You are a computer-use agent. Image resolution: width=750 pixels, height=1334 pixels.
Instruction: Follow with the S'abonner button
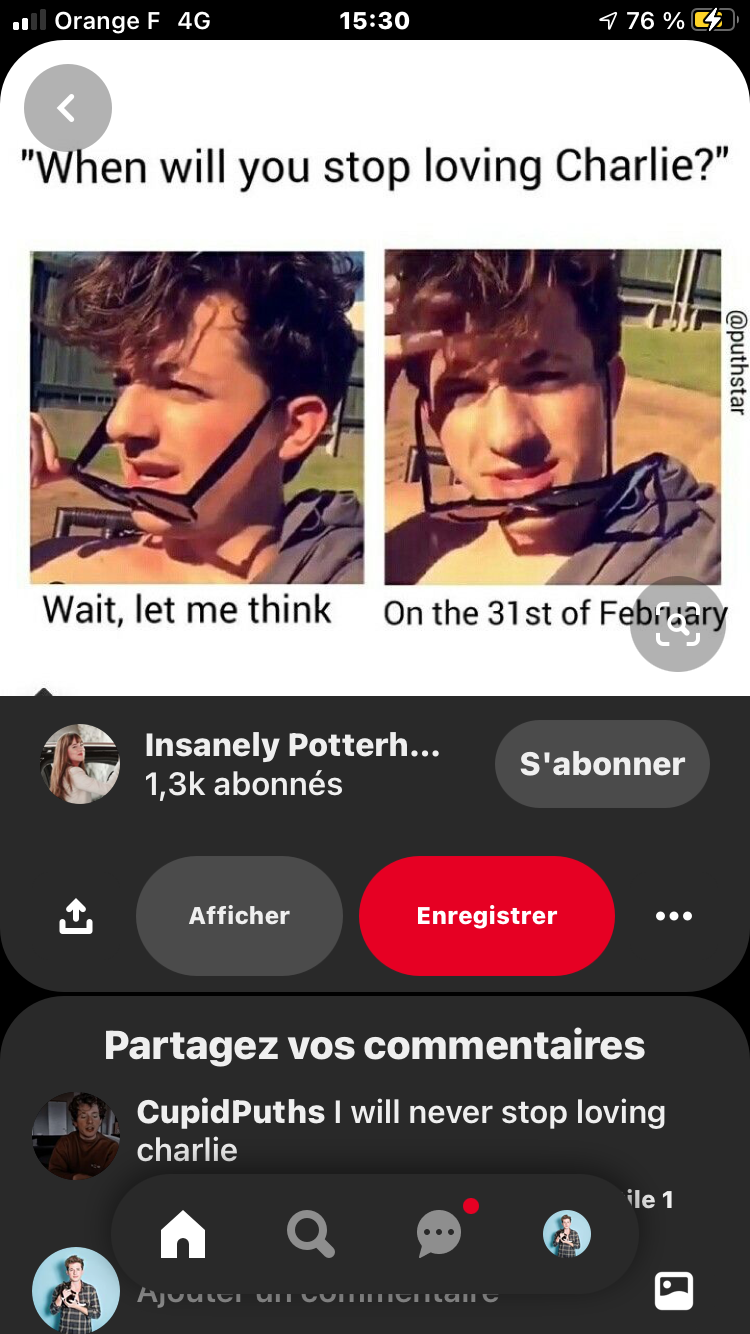602,764
